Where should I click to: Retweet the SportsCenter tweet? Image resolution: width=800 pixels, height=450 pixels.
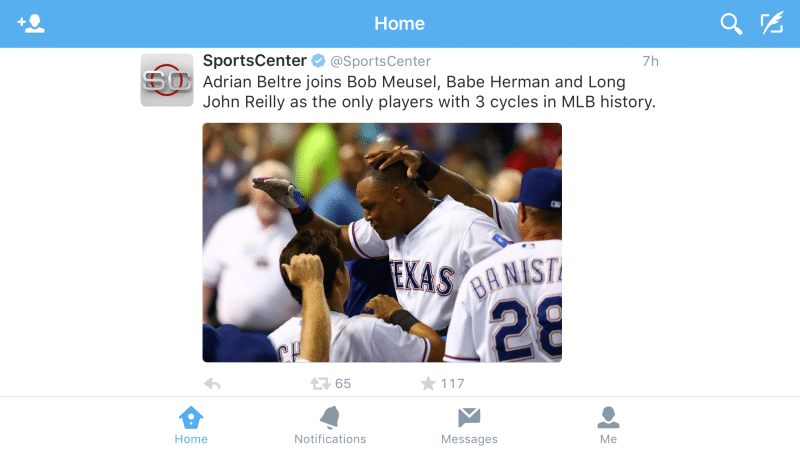(320, 383)
